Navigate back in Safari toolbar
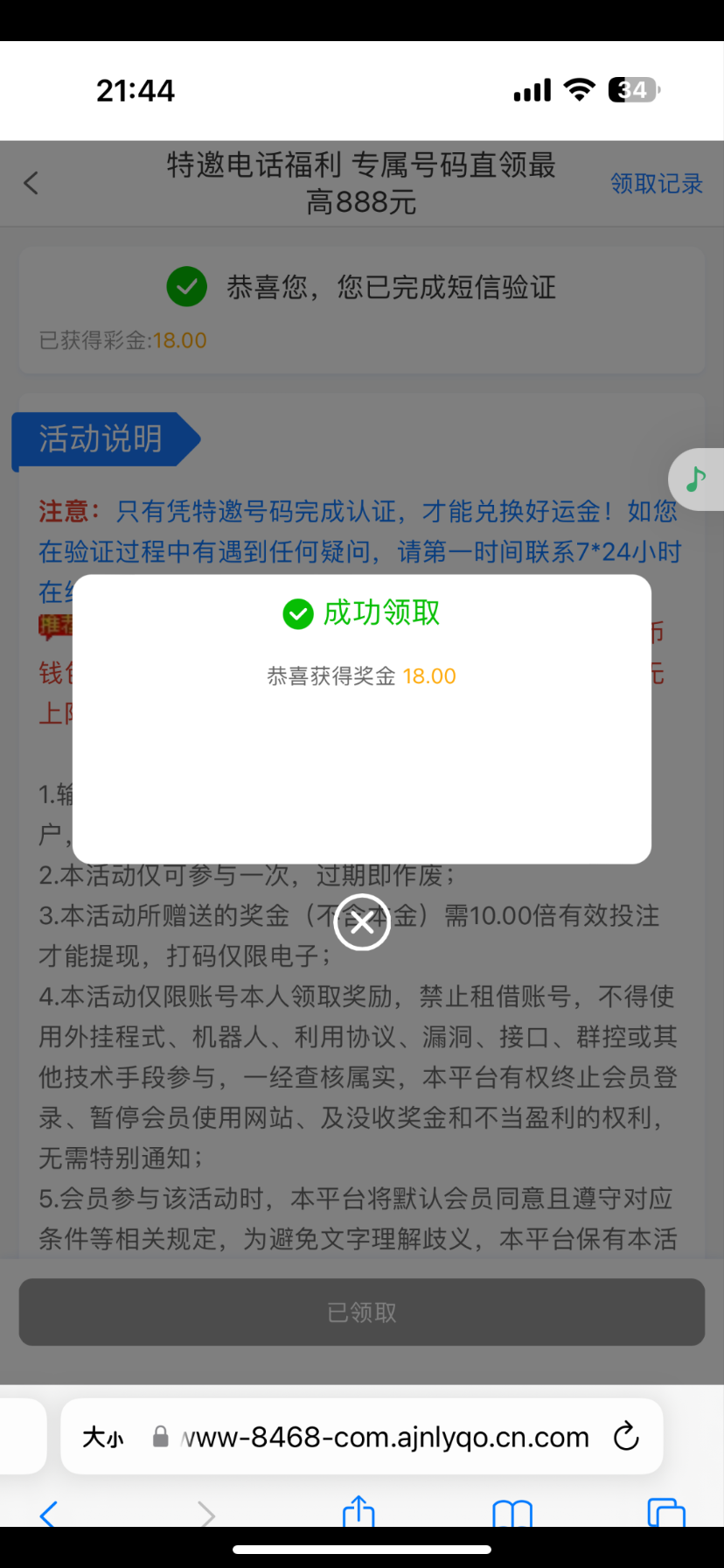 (49, 1514)
